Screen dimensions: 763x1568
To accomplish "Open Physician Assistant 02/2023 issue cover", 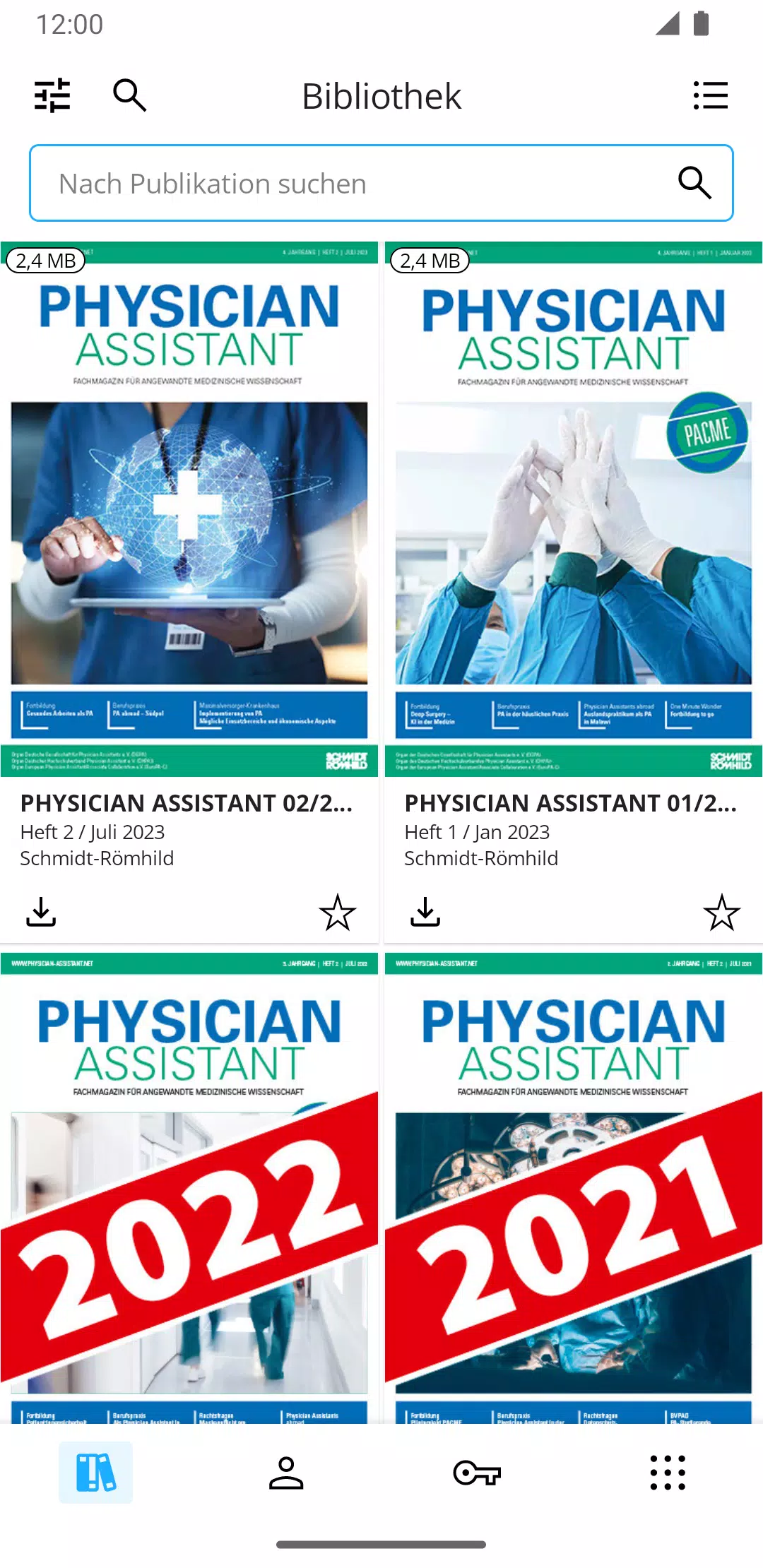I will point(189,509).
